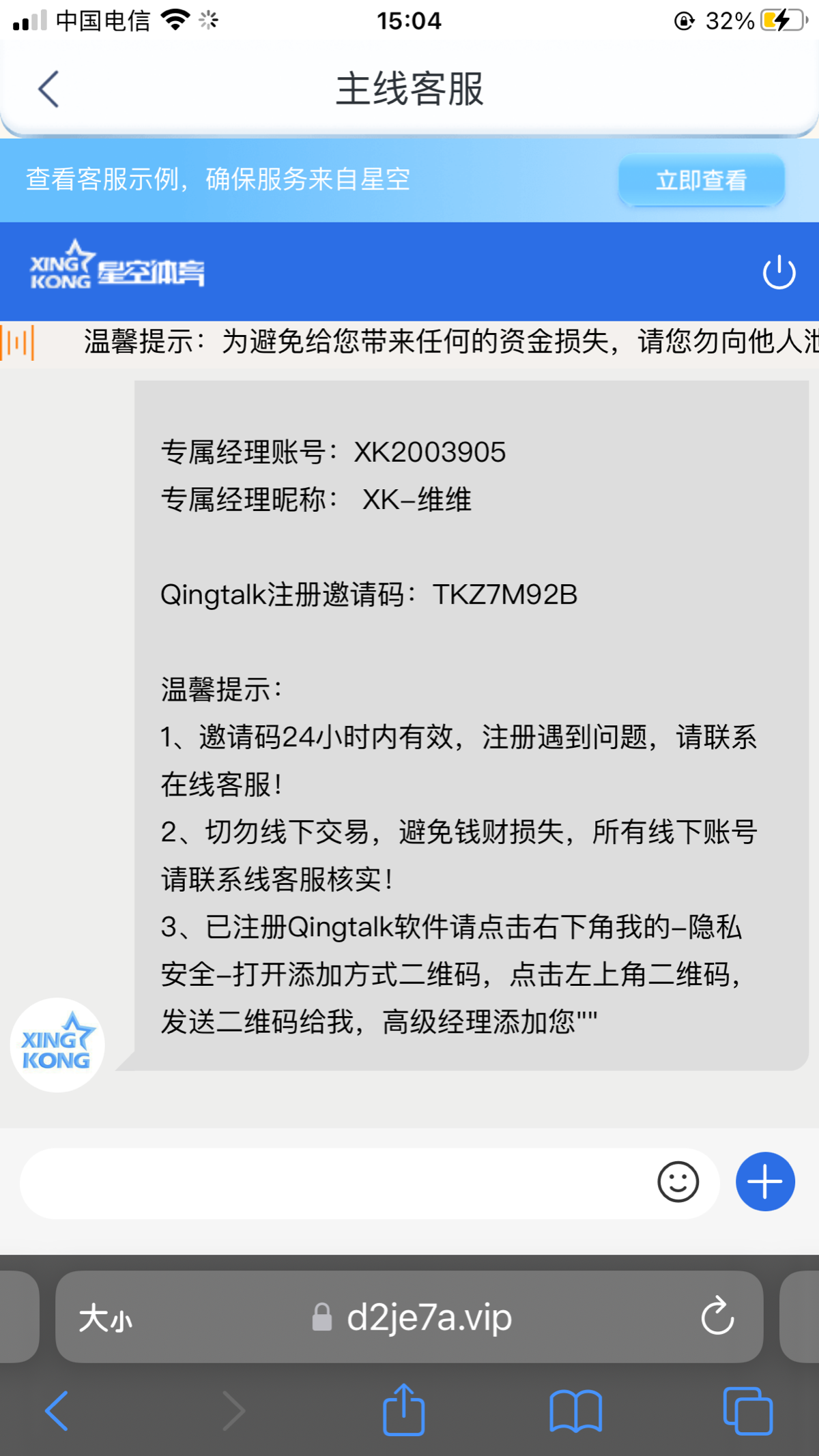Go back from 主线客服 chat
This screenshot has width=819, height=1456.
48,89
